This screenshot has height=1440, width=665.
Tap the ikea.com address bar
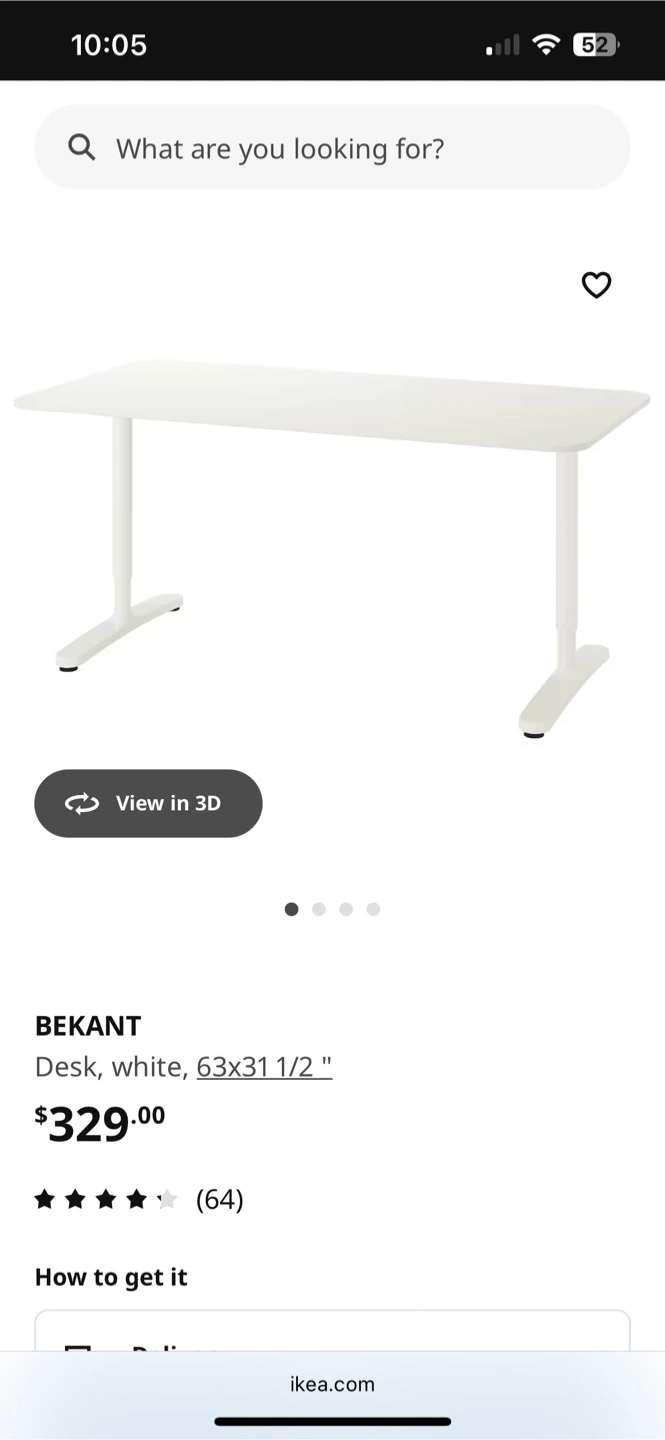coord(332,1384)
